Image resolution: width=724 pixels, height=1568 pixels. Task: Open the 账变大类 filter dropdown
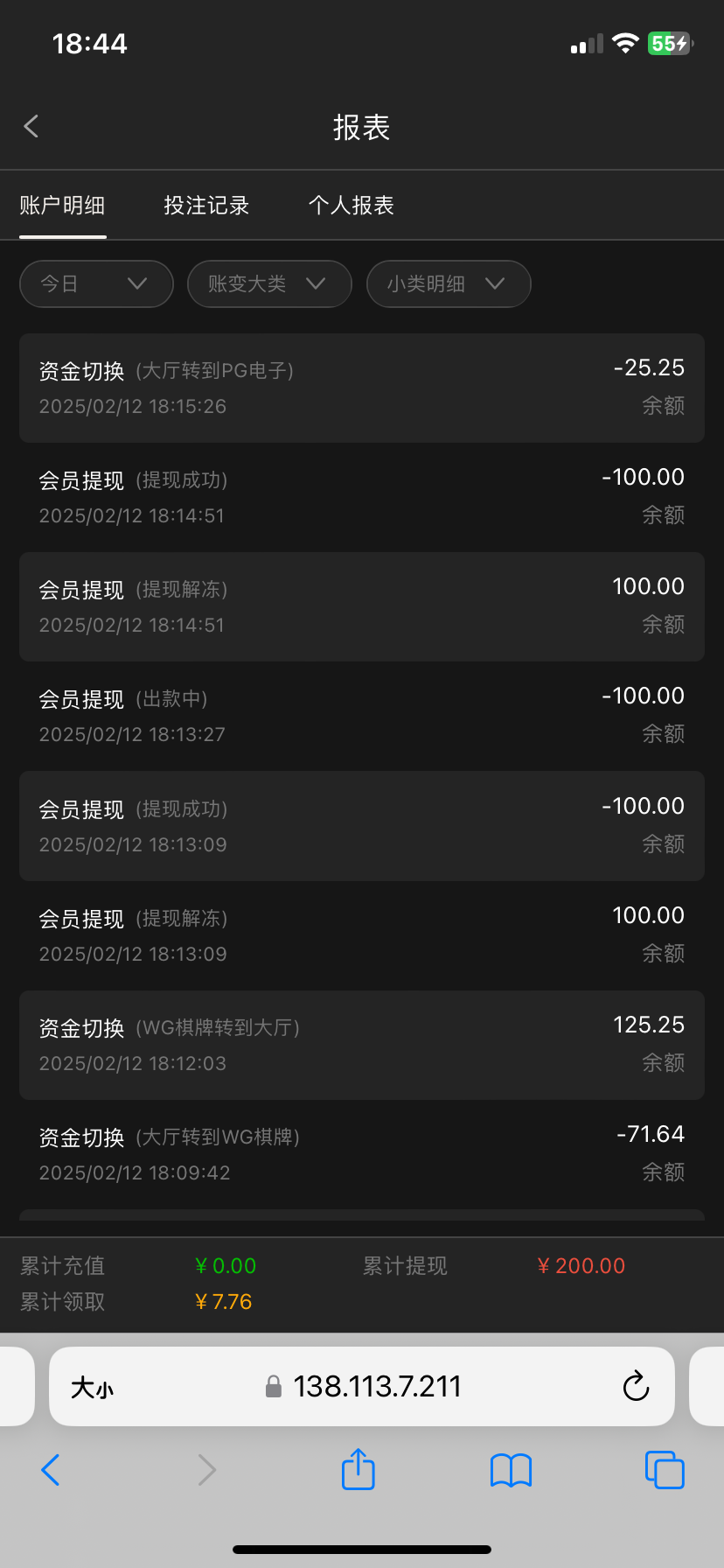coord(269,283)
